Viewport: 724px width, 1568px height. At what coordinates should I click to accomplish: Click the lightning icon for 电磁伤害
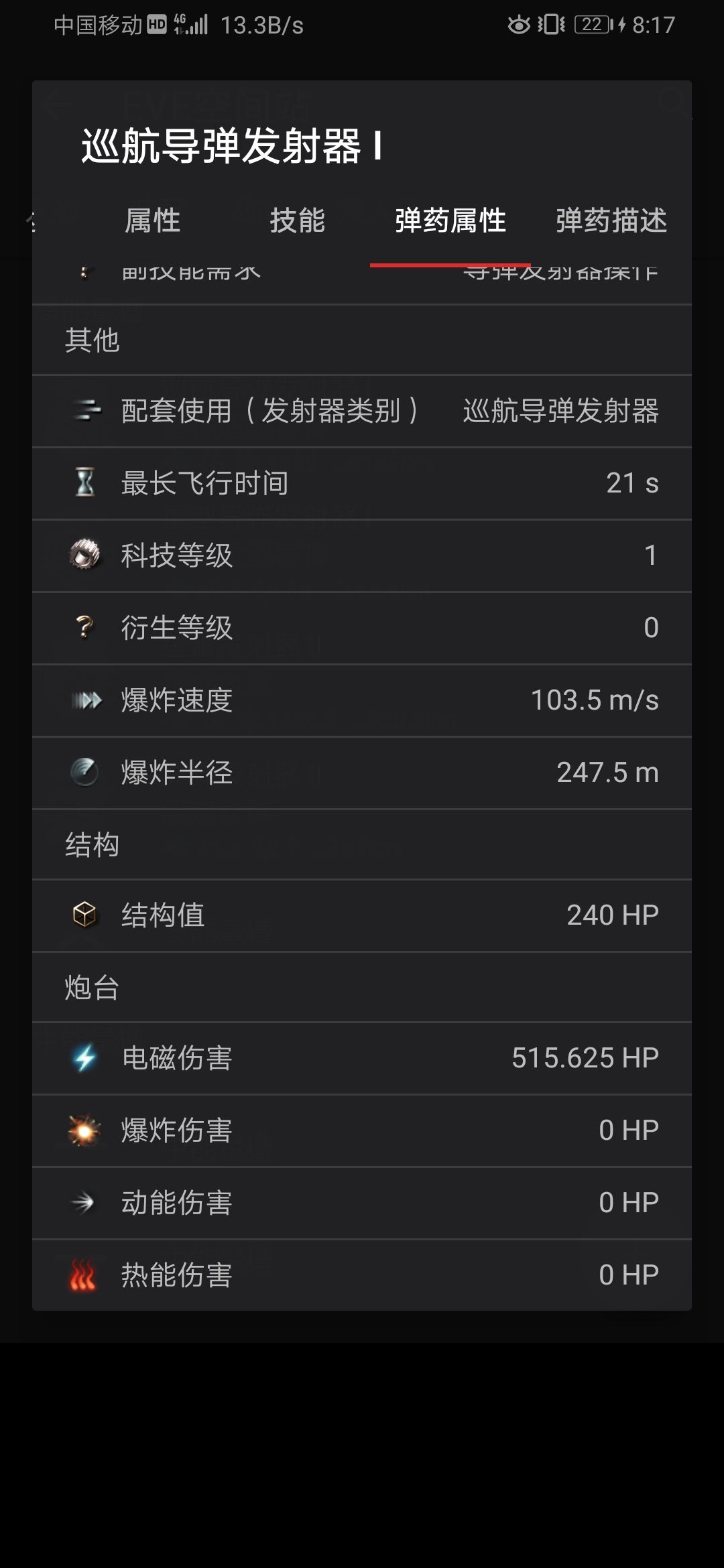[85, 1057]
